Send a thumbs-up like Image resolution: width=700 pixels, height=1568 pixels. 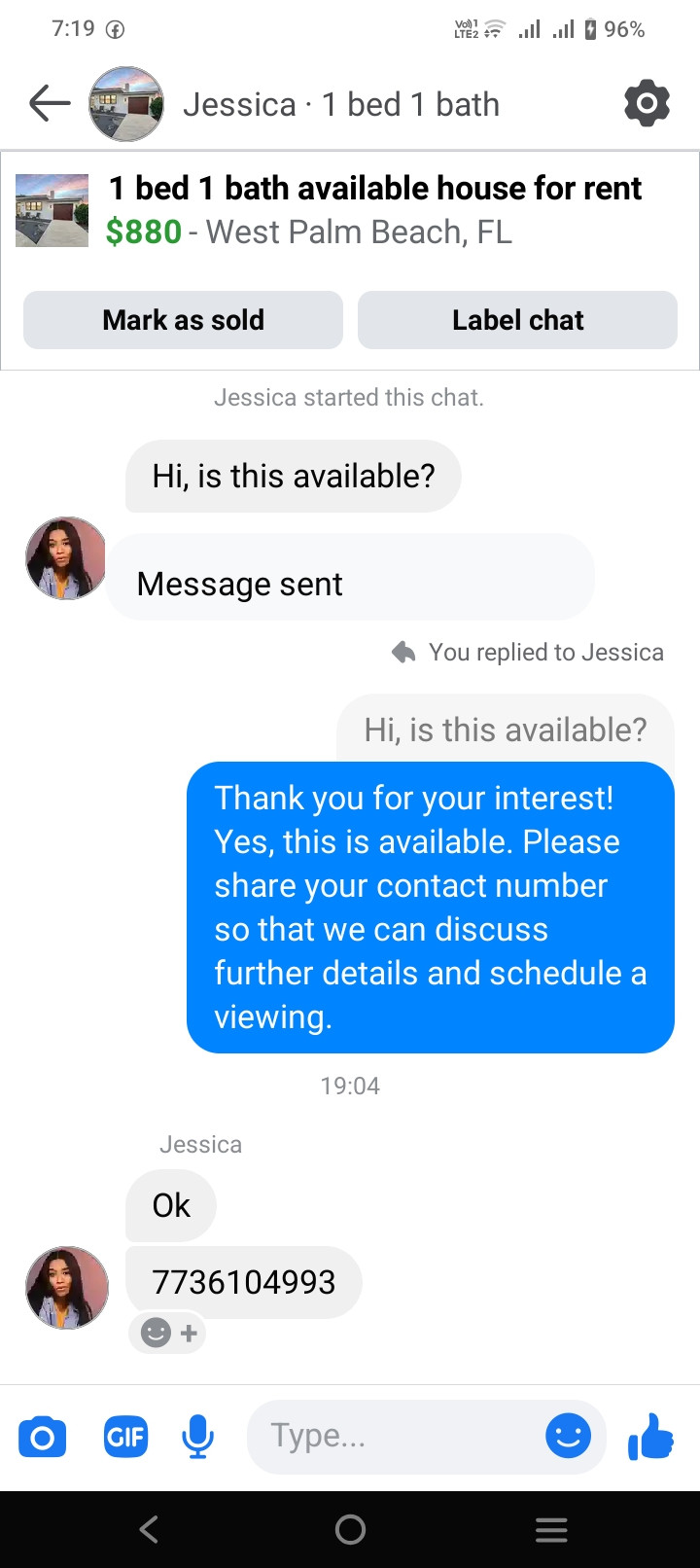(x=650, y=1436)
